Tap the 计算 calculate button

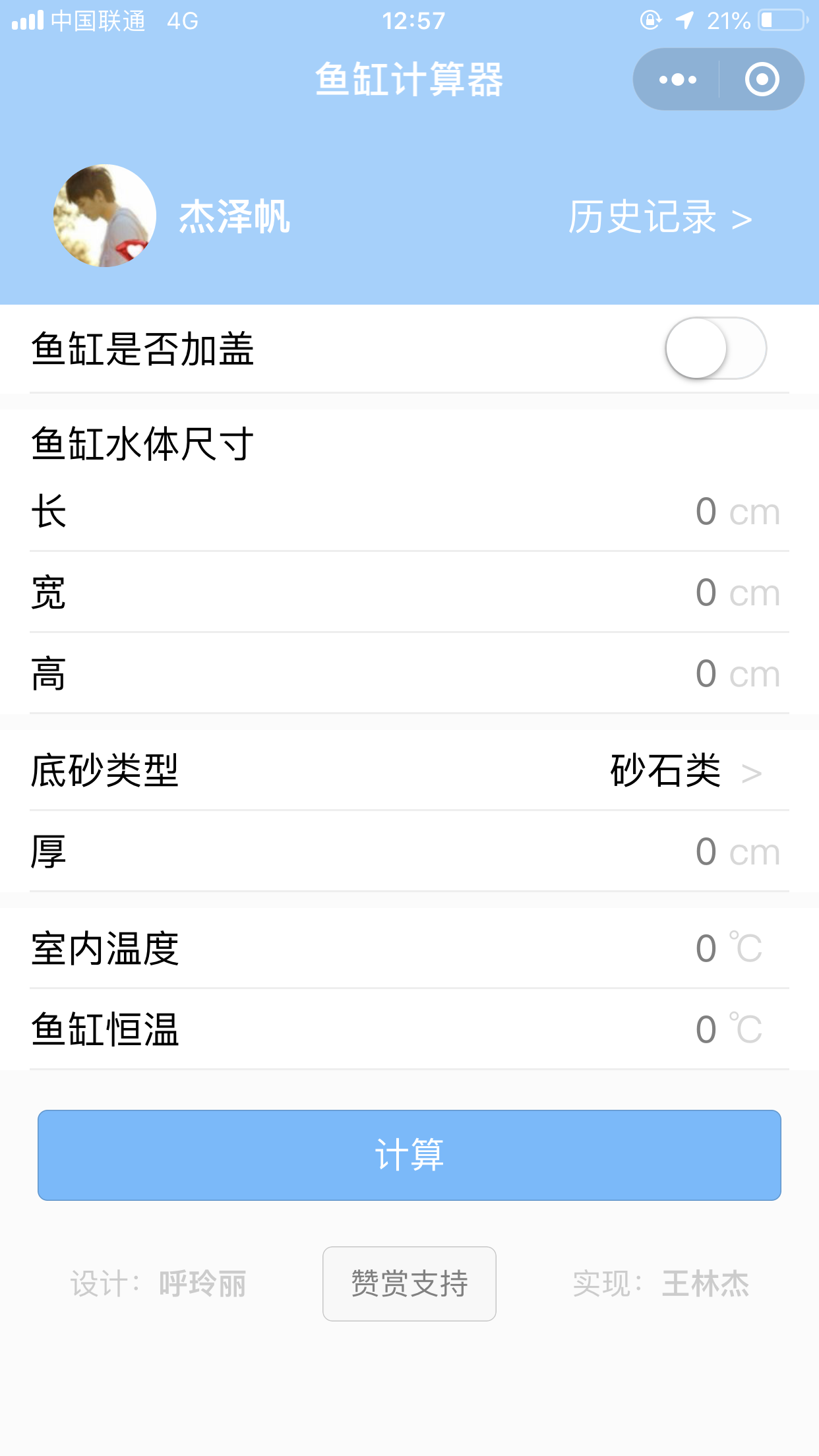pos(409,1155)
